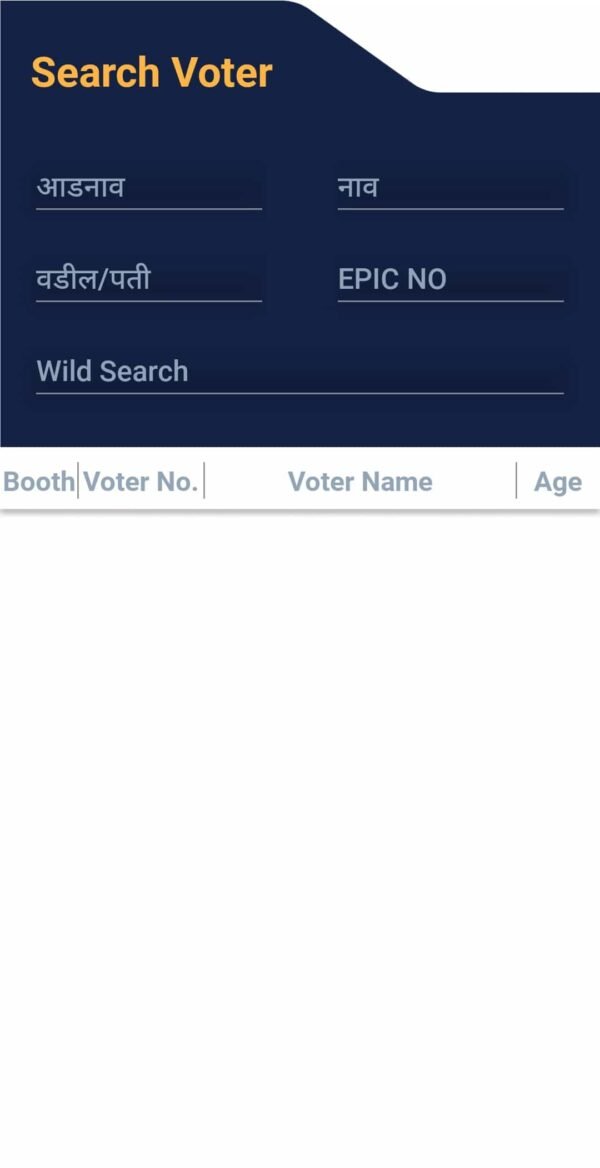This screenshot has height=1168, width=600.
Task: Focus the वडील/पती field
Action: 149,280
